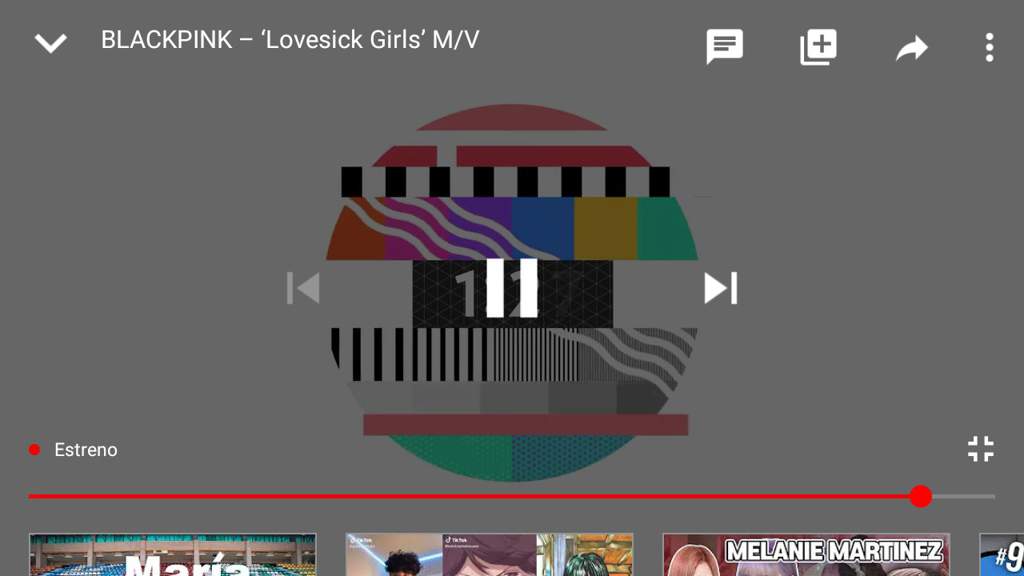Screen dimensions: 1024x576
Task: Open the three-dot overflow menu
Action: click(x=988, y=47)
